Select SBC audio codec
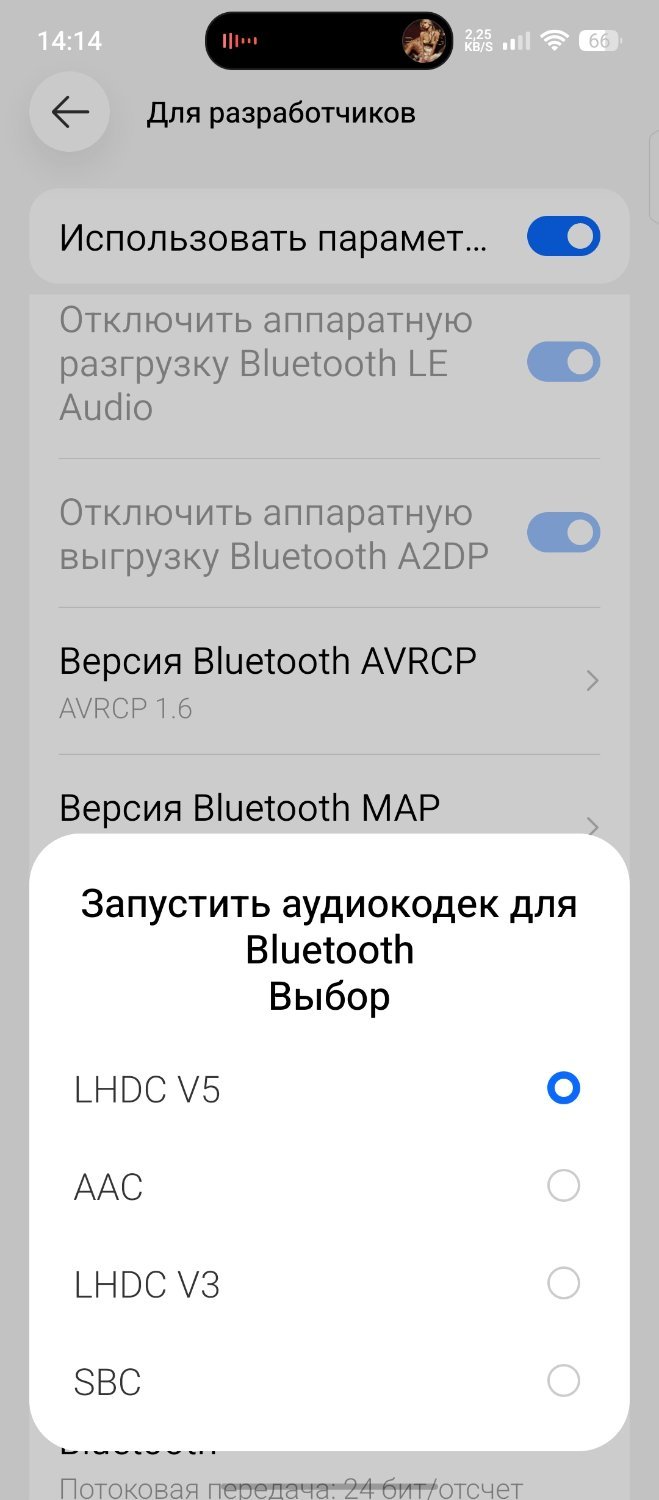 click(329, 1382)
